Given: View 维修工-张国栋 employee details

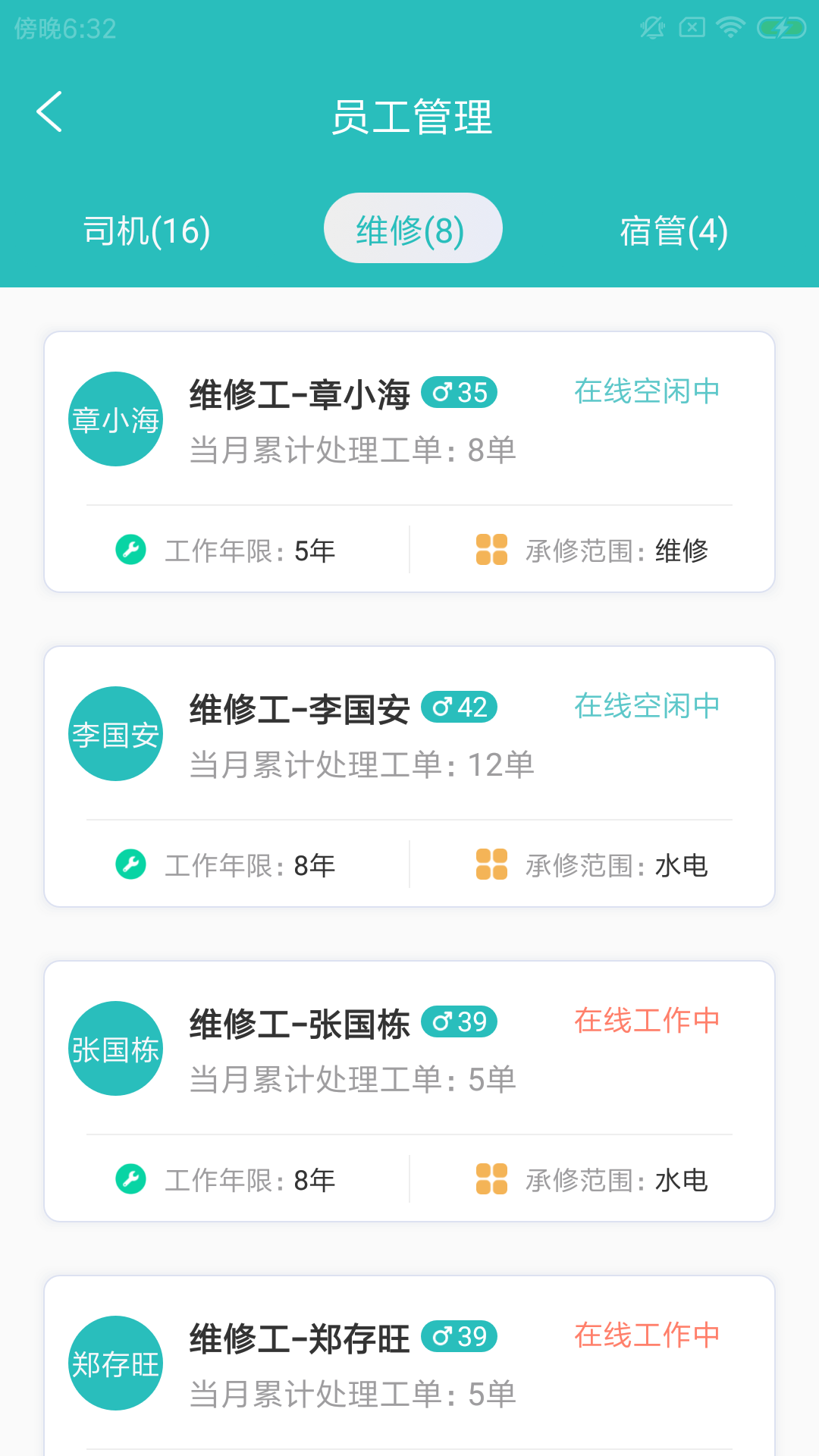Looking at the screenshot, I should tap(409, 1090).
